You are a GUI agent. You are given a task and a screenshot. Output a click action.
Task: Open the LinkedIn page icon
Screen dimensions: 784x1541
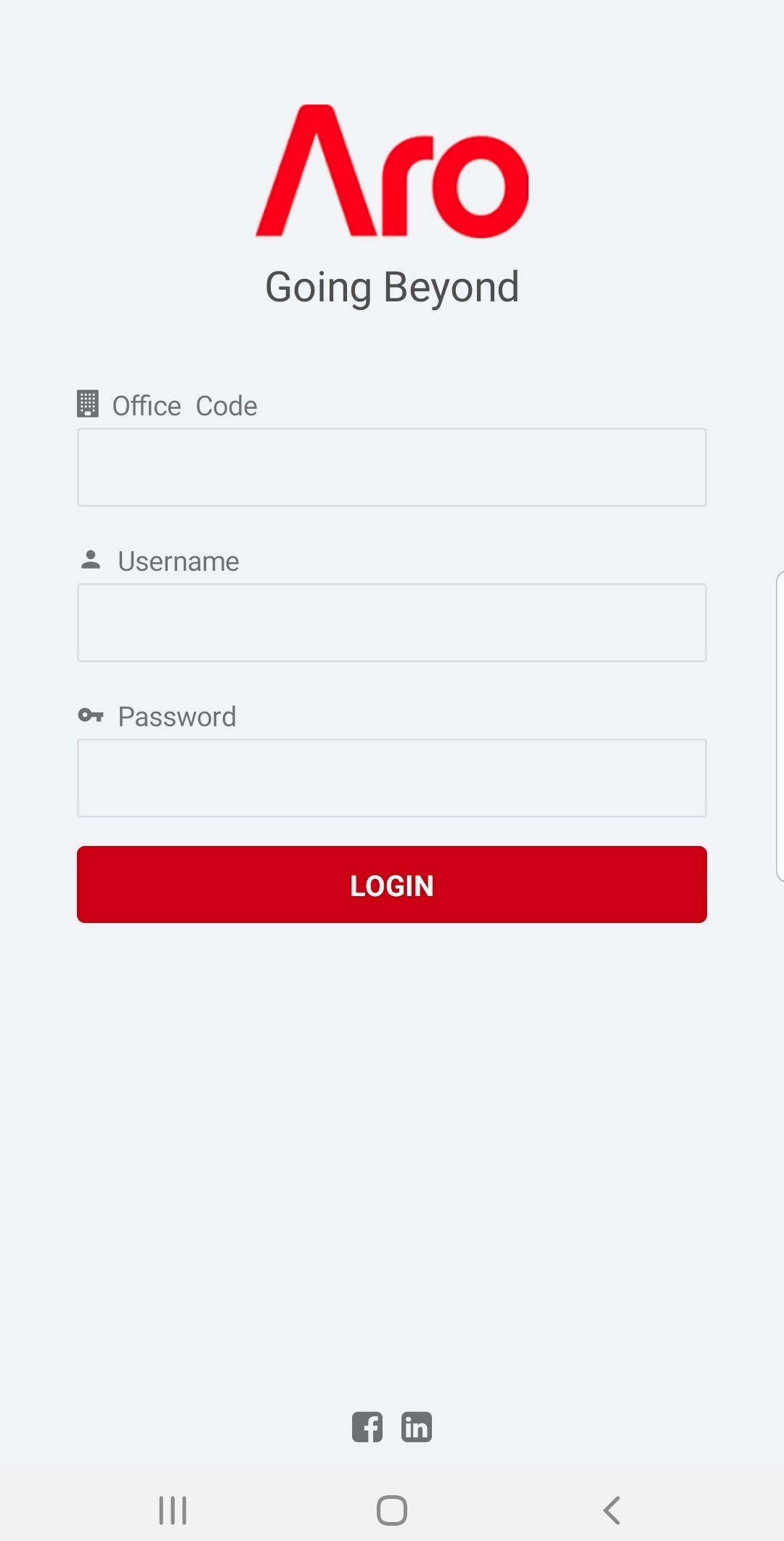coord(417,1427)
